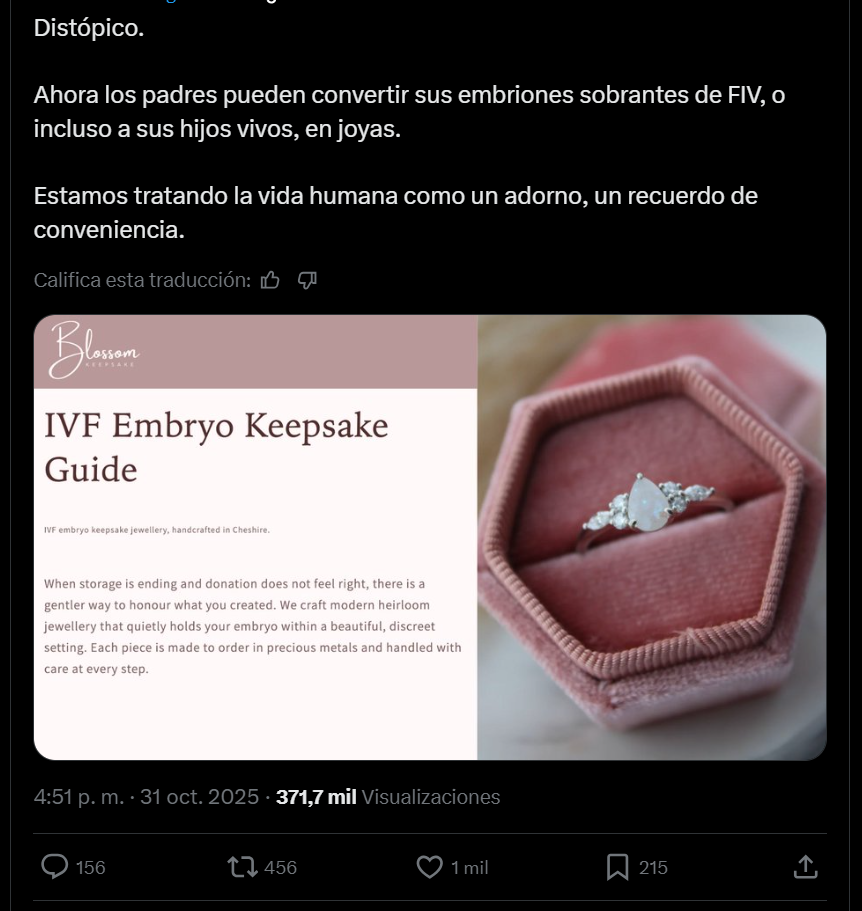Screen dimensions: 862x911
Task: Bookmark this post
Action: pos(617,867)
